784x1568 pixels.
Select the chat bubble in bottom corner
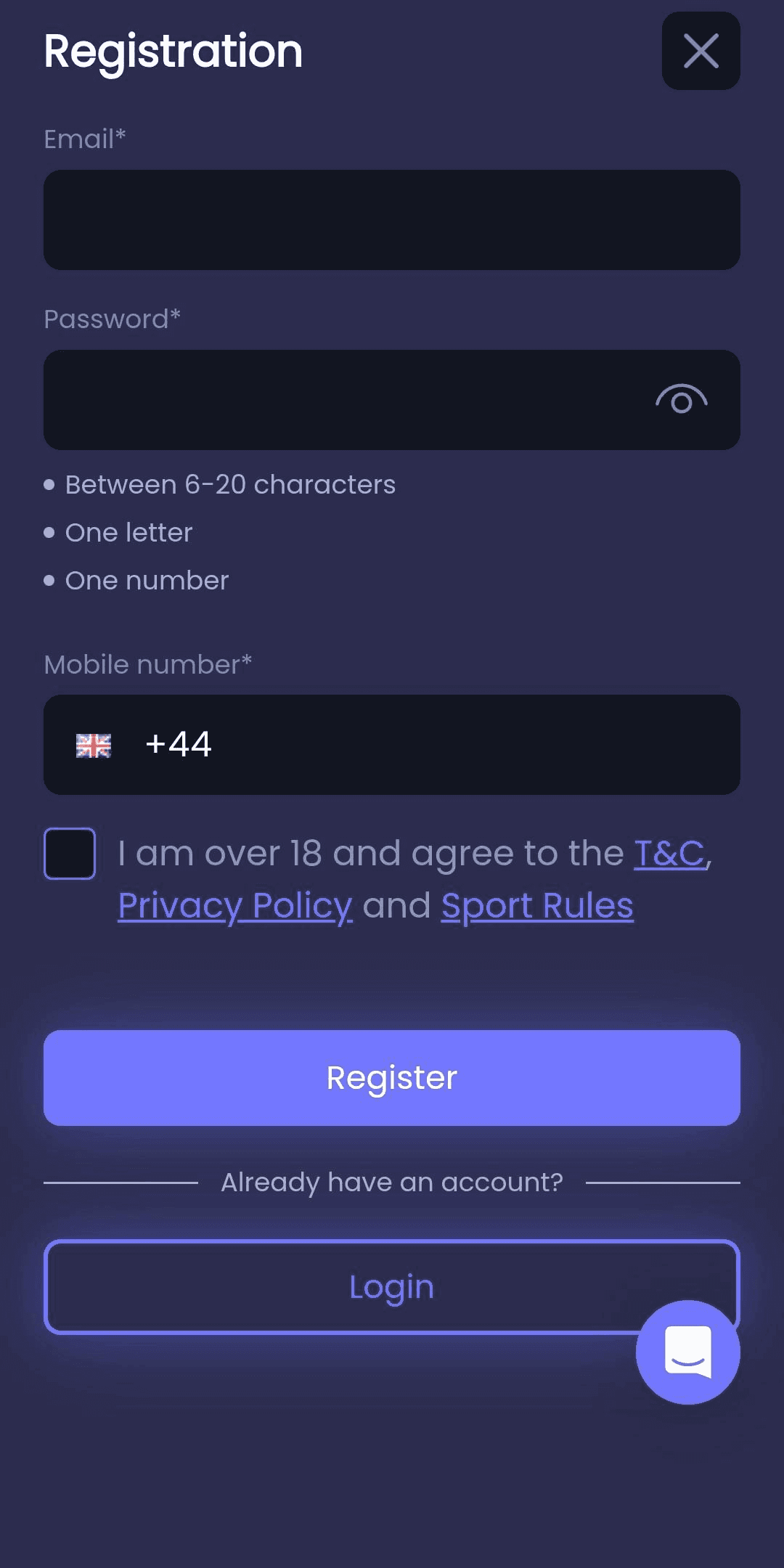[x=687, y=1352]
